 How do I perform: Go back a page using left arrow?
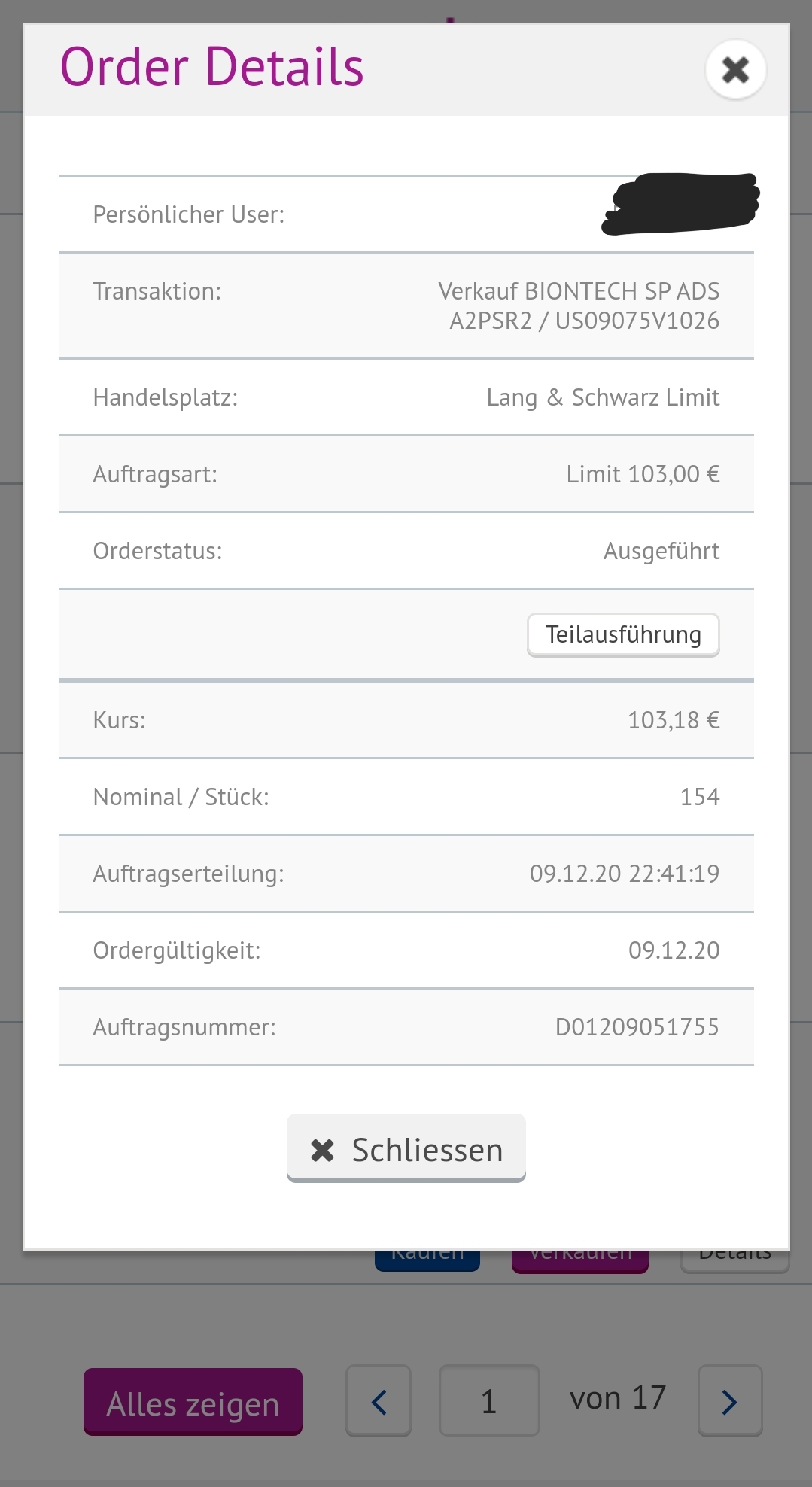[378, 1400]
